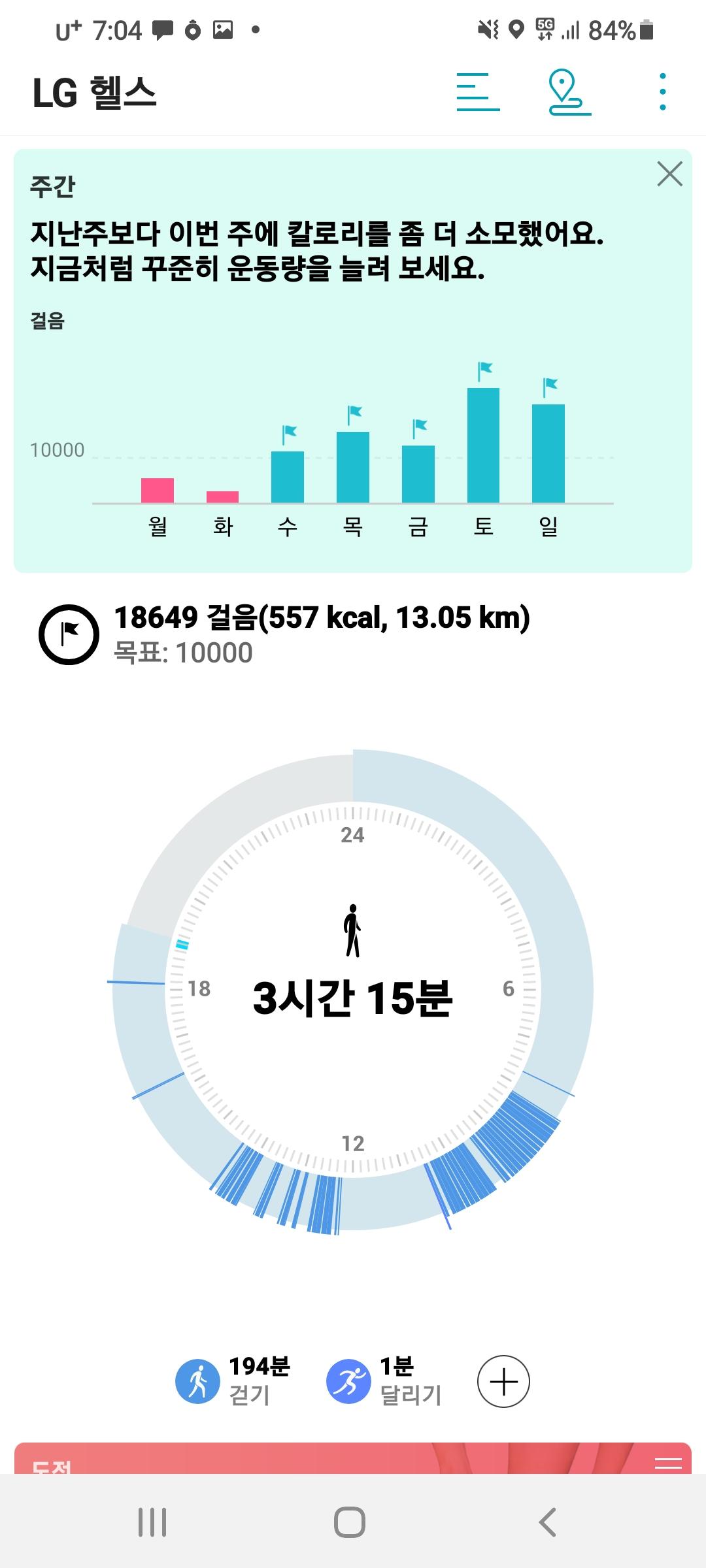This screenshot has width=706, height=1568.
Task: Open the location tracking map icon
Action: [x=569, y=92]
